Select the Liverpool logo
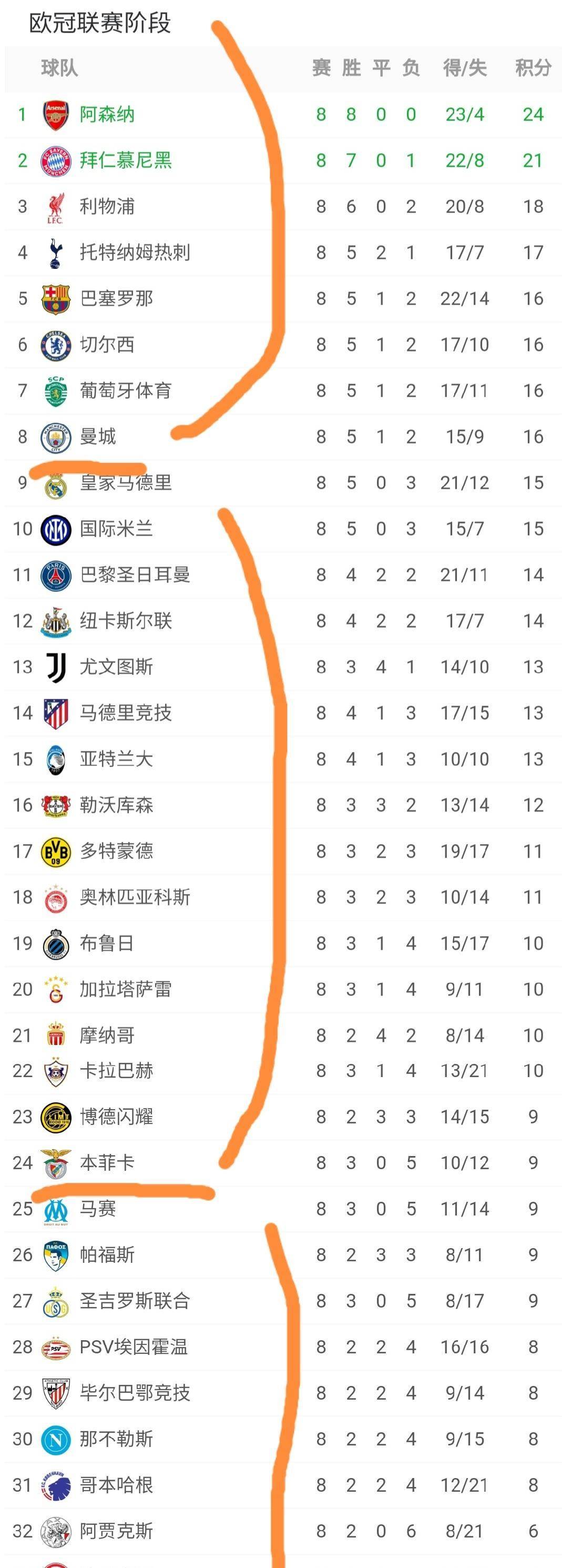 [55, 206]
